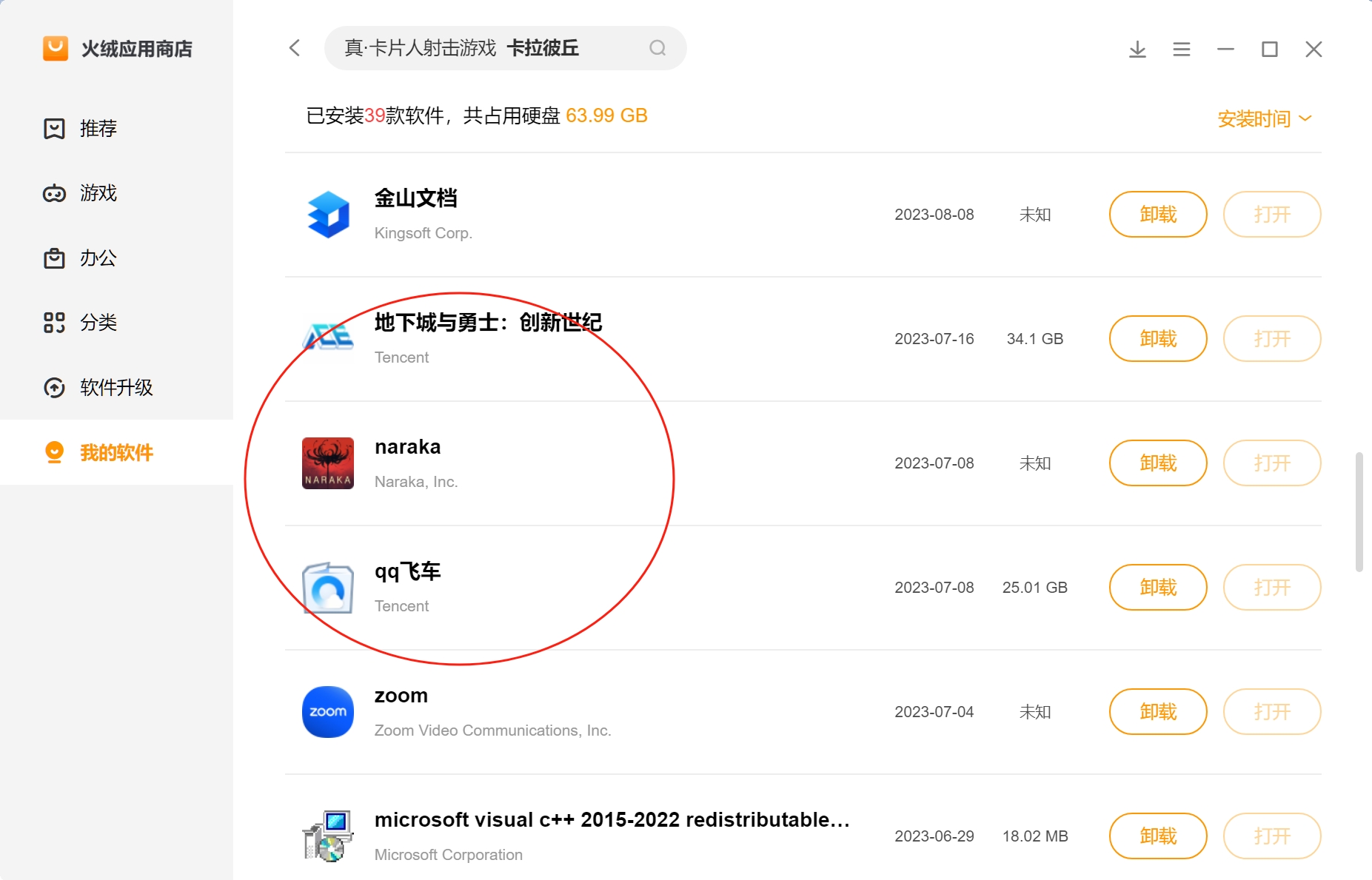Image resolution: width=1372 pixels, height=880 pixels.
Task: Open the 分类 section
Action: click(98, 323)
